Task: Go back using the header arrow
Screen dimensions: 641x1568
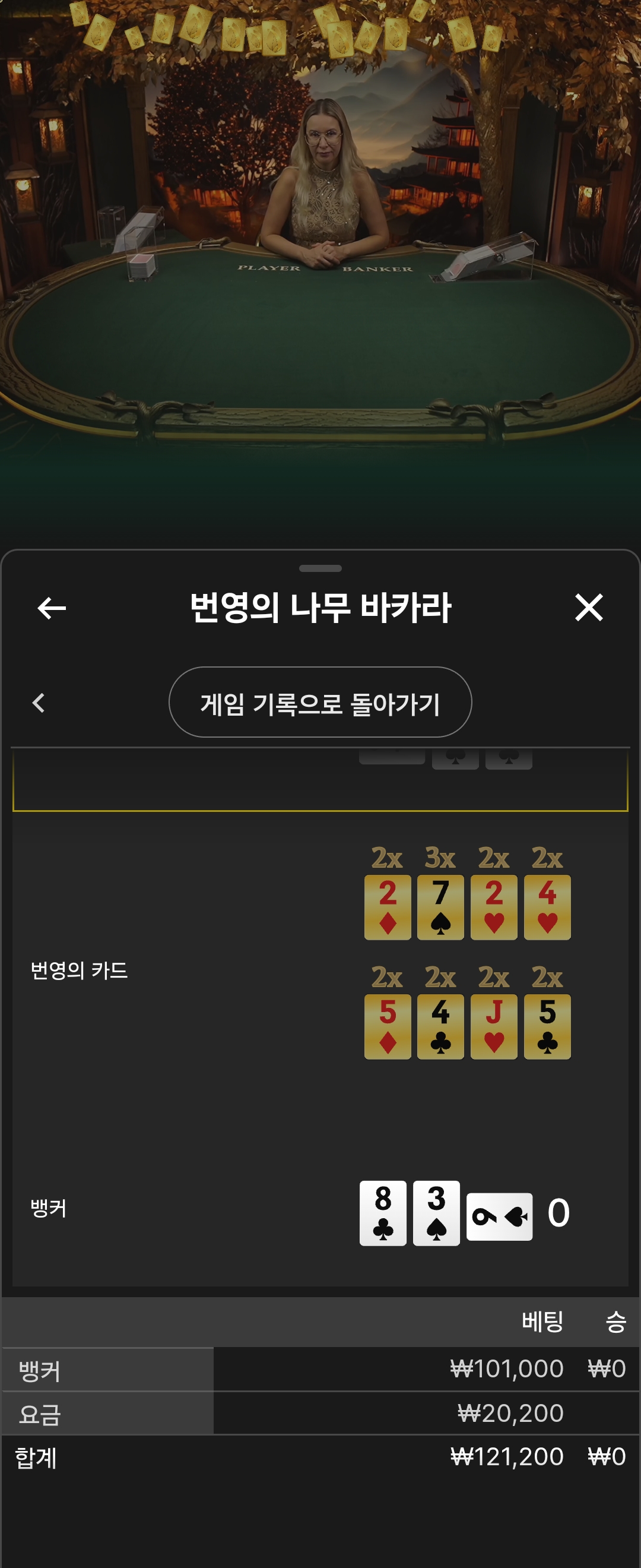Action: pos(52,608)
